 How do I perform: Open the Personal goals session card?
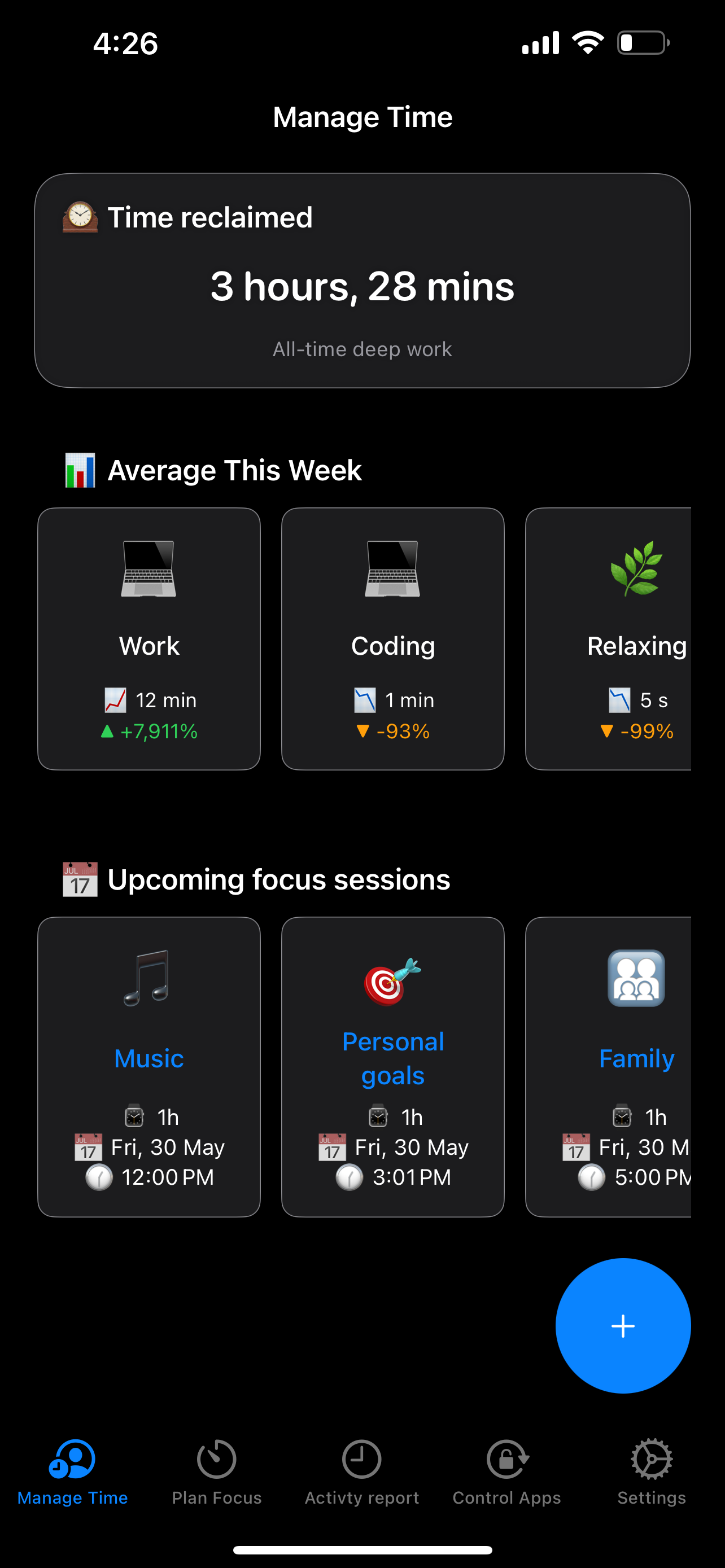pos(392,1066)
